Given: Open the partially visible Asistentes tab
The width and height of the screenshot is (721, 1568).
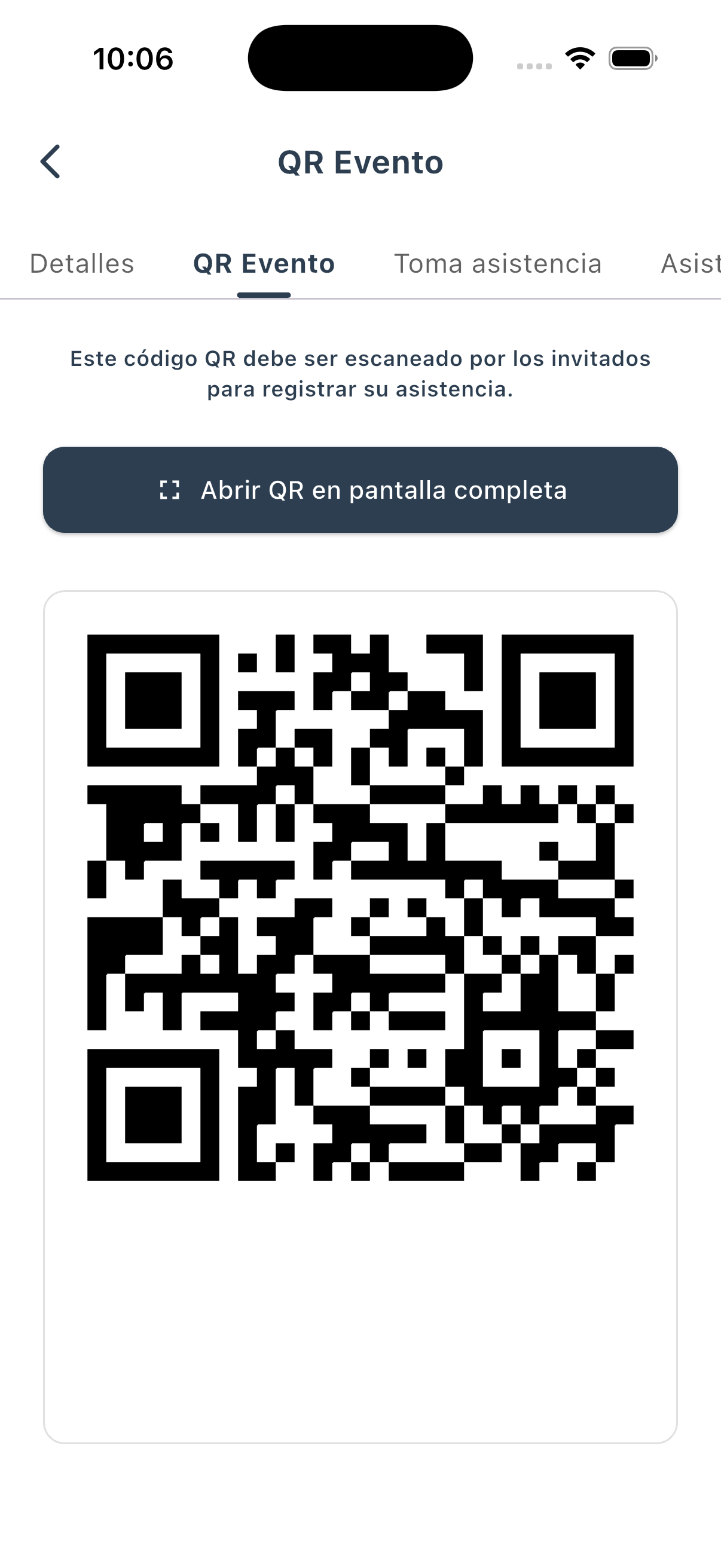Looking at the screenshot, I should click(x=691, y=264).
